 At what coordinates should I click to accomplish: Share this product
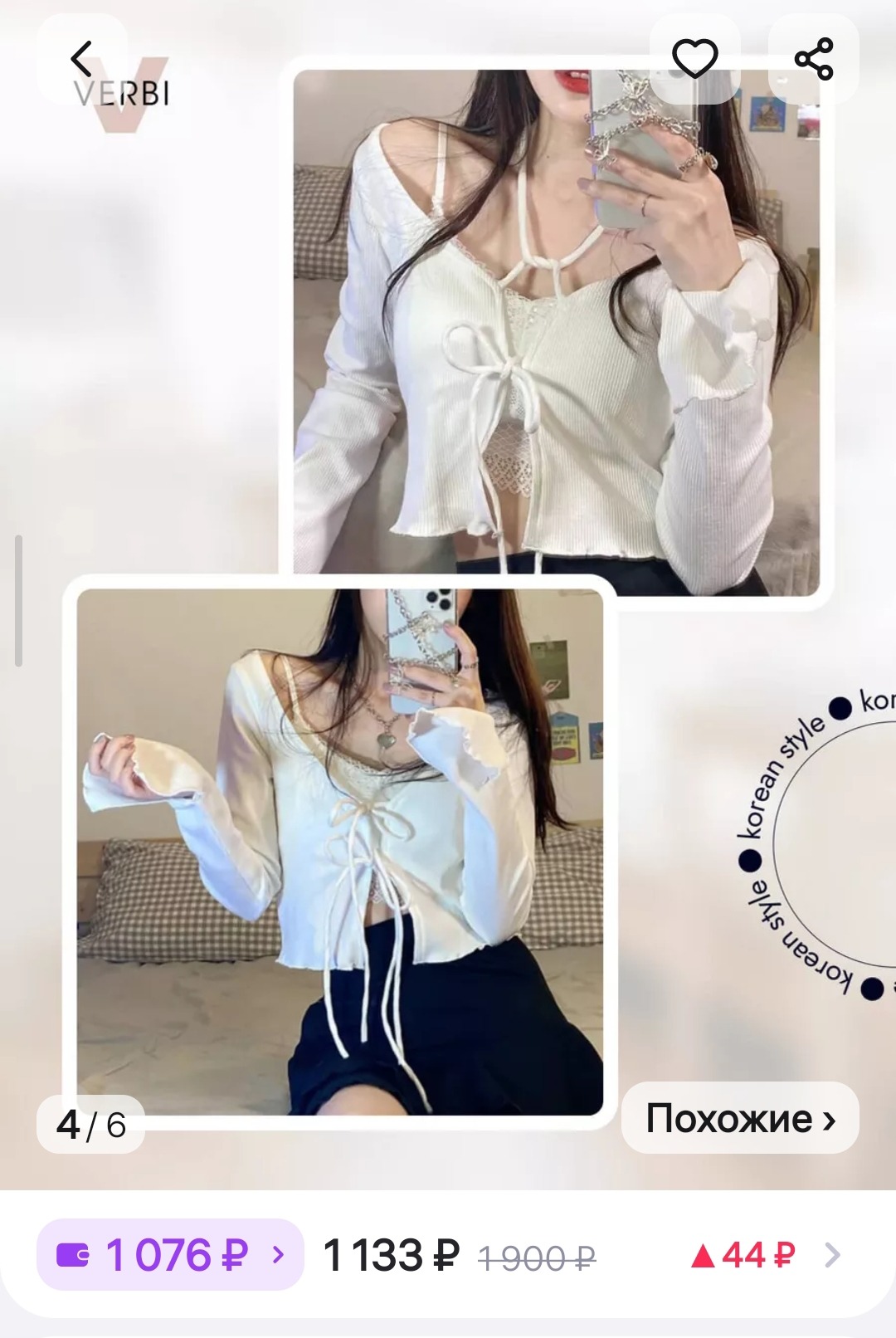click(813, 59)
